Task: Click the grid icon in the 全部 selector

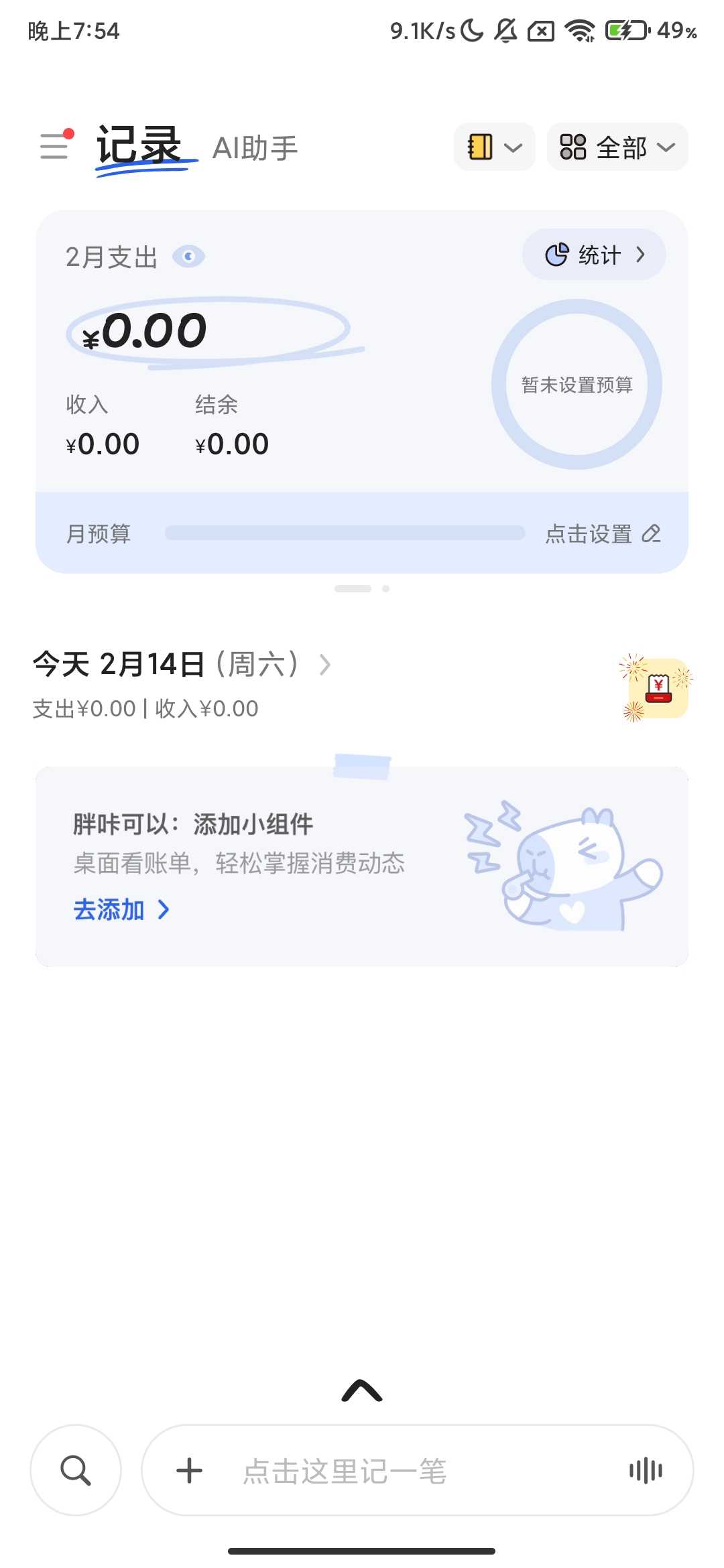Action: coord(575,147)
